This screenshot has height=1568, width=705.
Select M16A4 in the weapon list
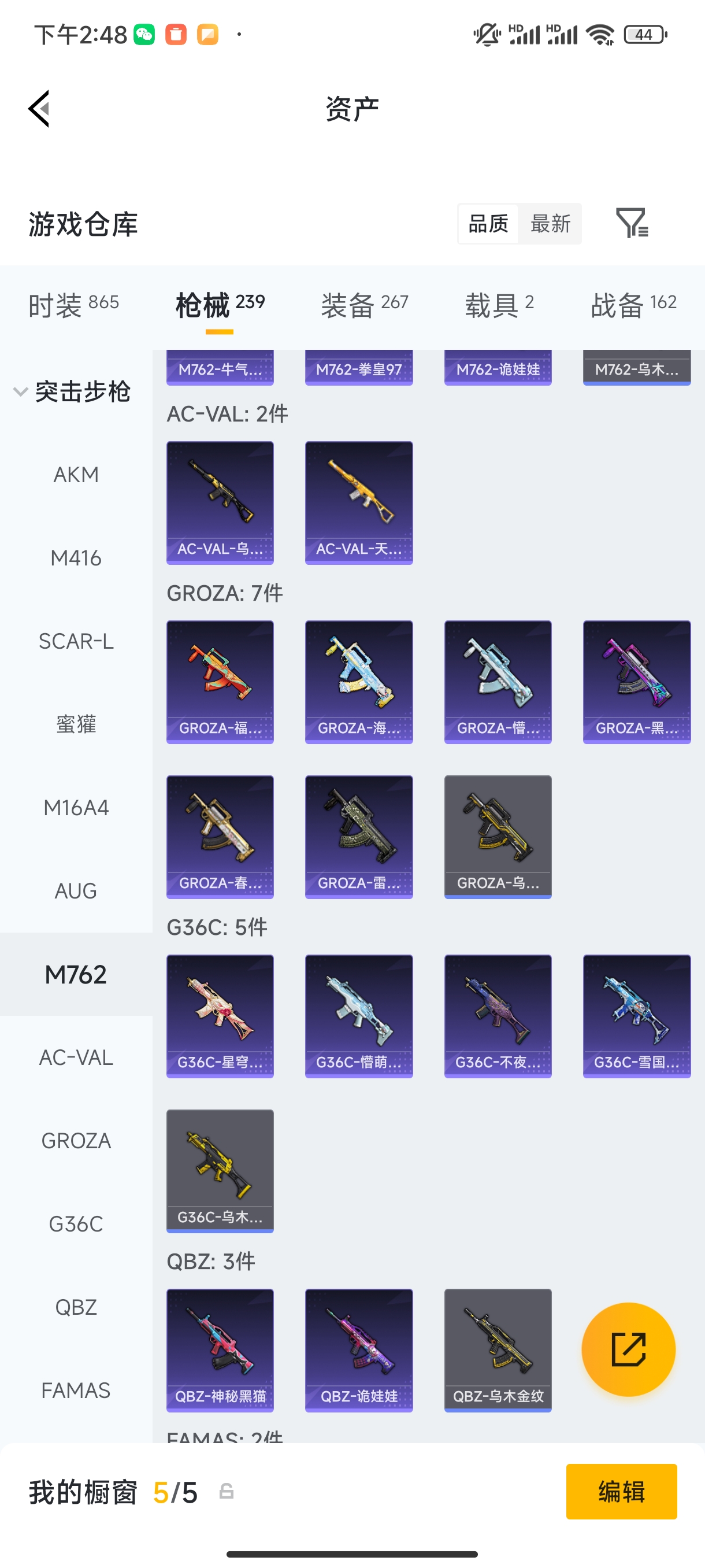click(x=76, y=808)
